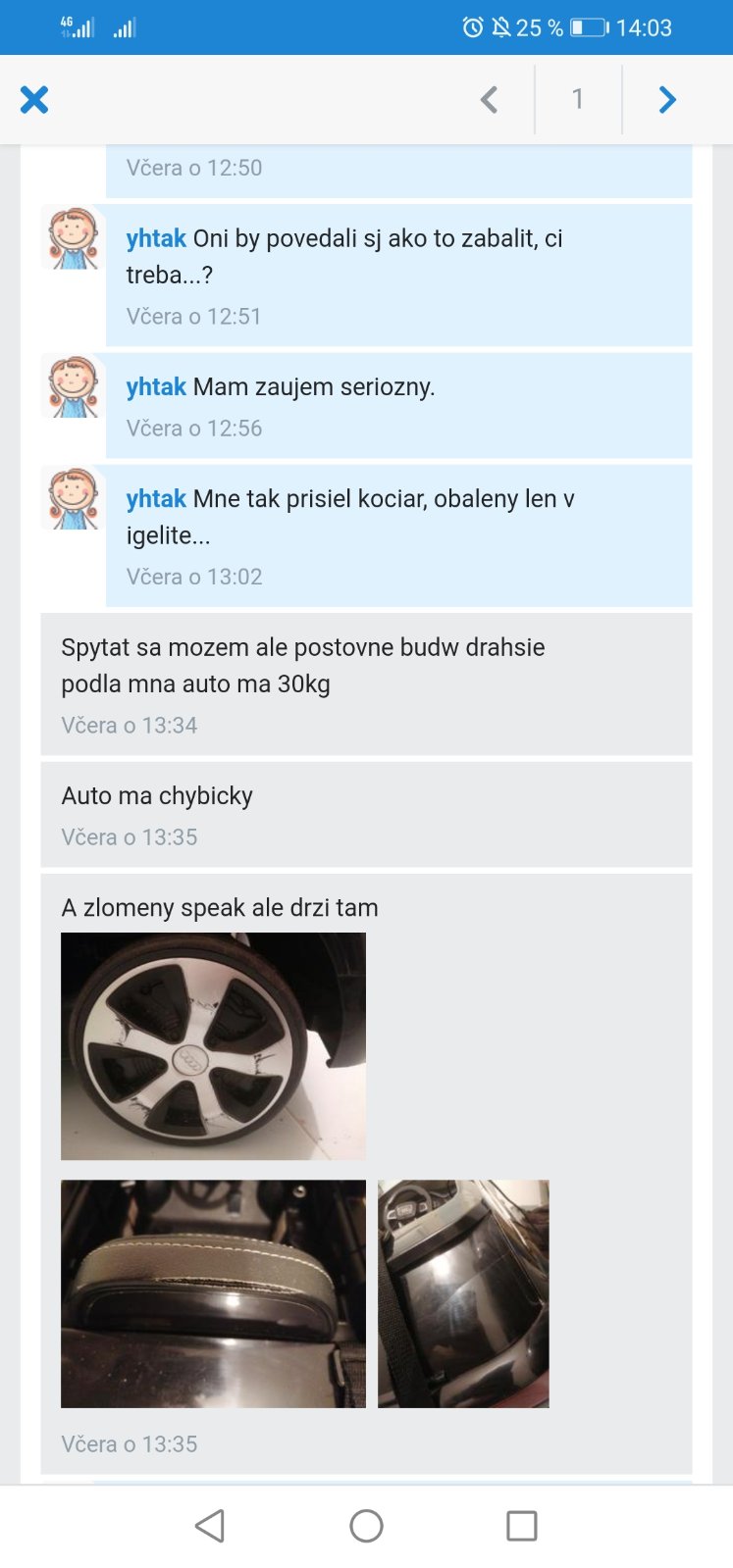Go back using the system back button
The width and height of the screenshot is (733, 1568).
(210, 1526)
